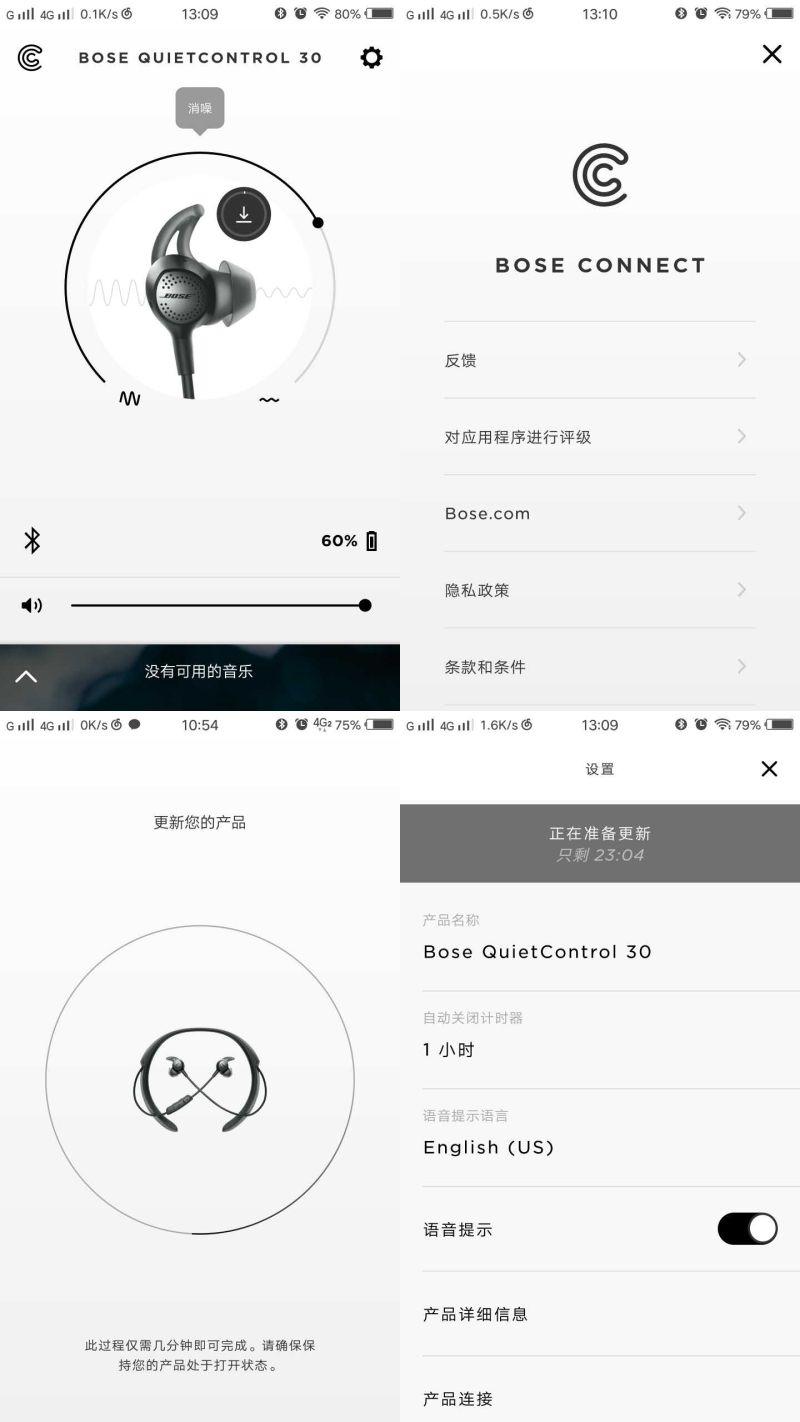Select the Bluetooth icon above the volume bar
Viewport: 800px width, 1422px height.
(31, 540)
